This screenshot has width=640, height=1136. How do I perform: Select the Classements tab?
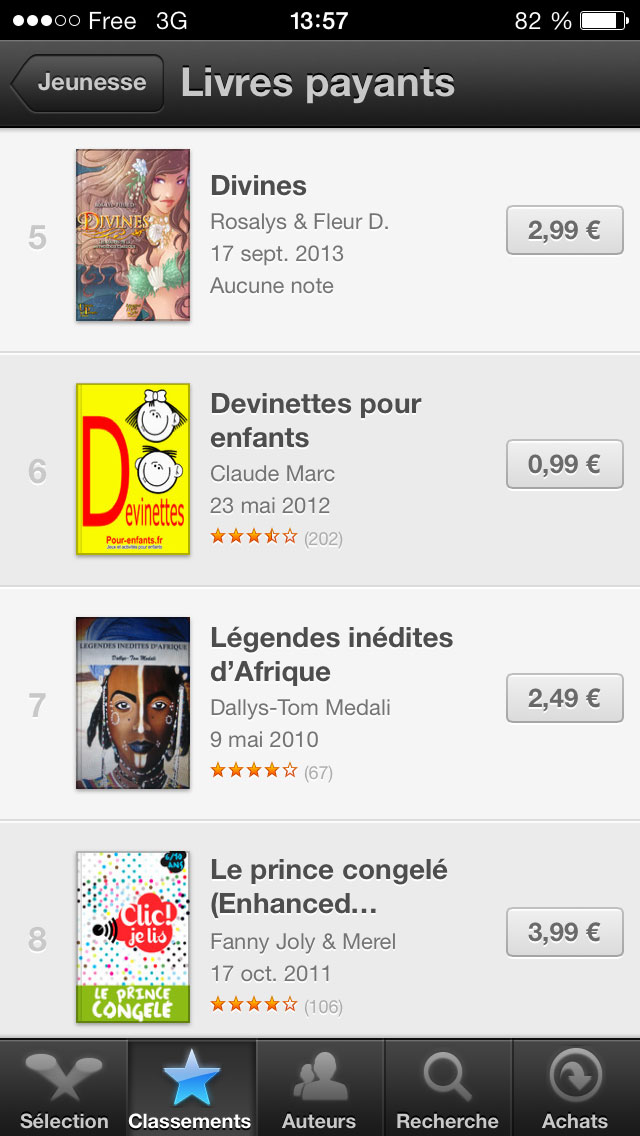tap(191, 1088)
